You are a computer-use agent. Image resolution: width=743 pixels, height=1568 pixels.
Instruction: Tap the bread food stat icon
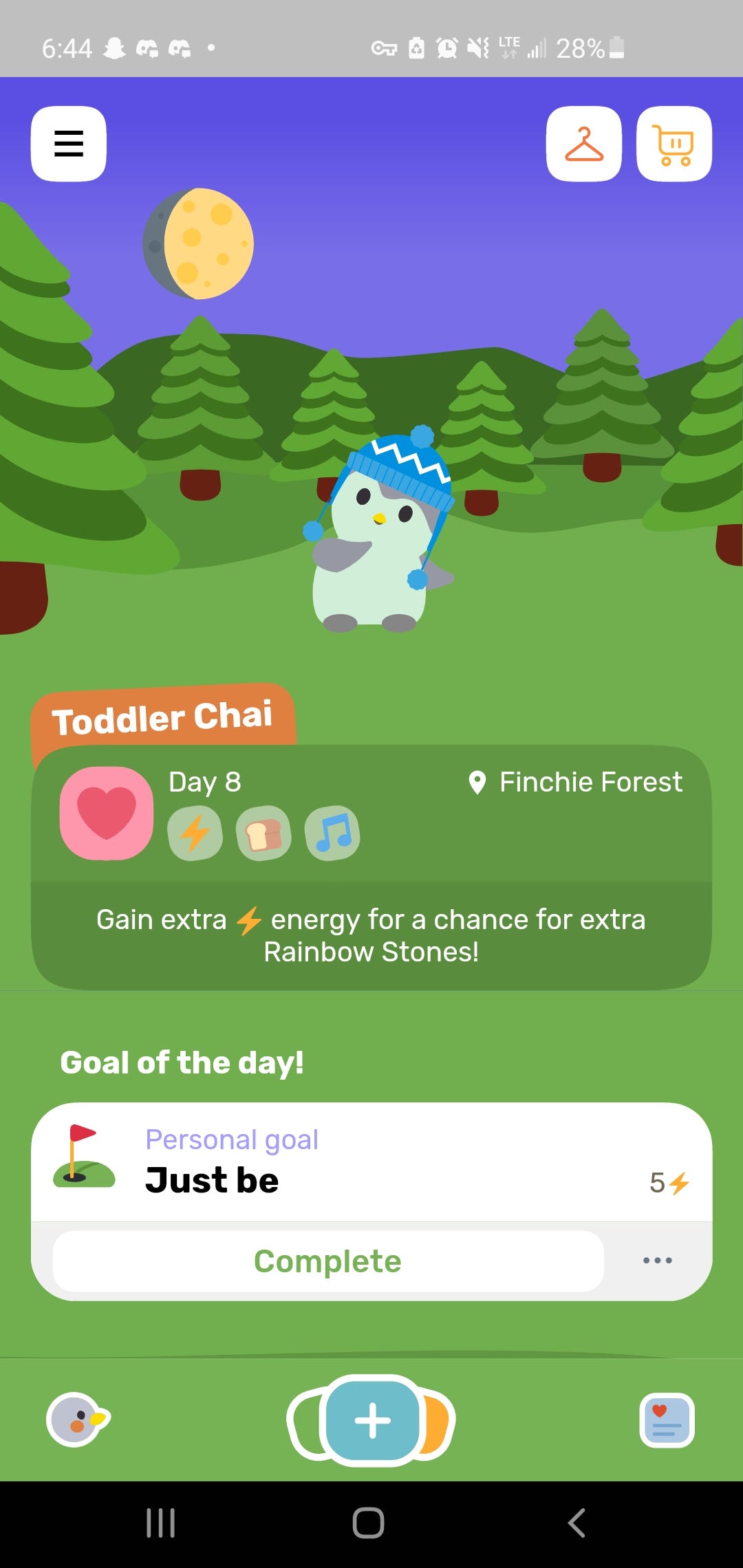[263, 834]
